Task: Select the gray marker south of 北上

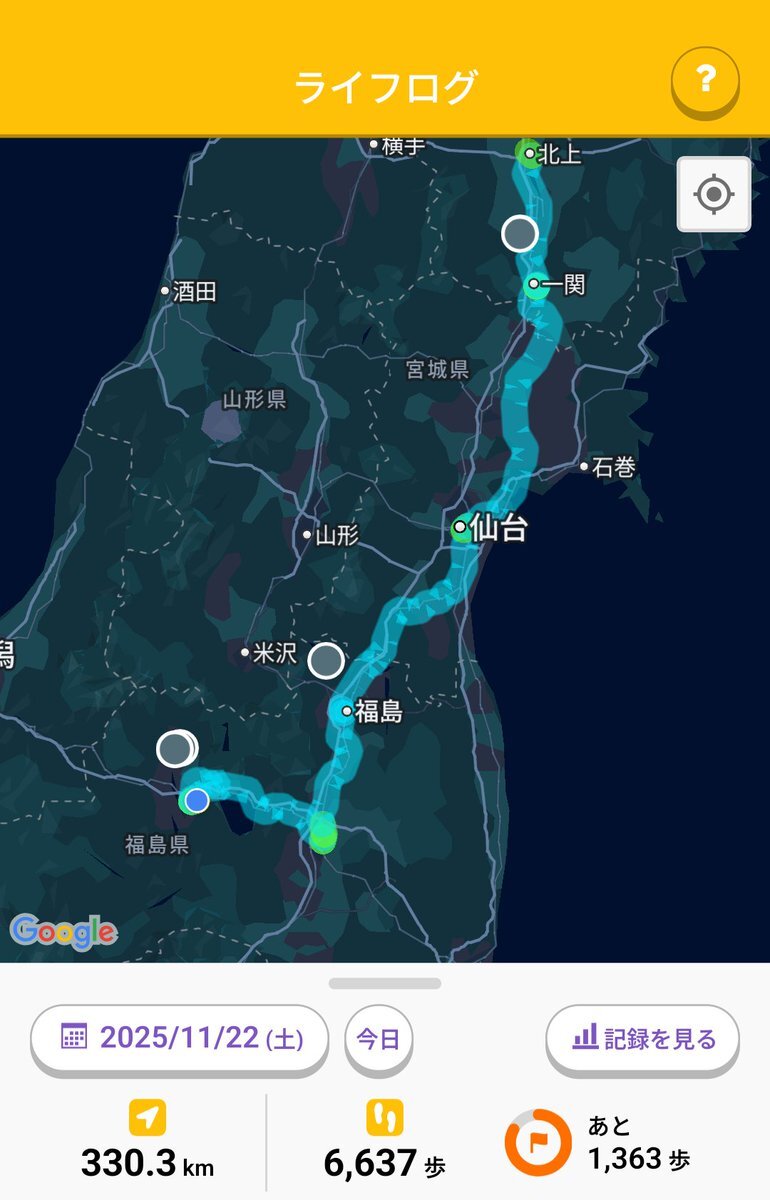Action: tap(519, 233)
